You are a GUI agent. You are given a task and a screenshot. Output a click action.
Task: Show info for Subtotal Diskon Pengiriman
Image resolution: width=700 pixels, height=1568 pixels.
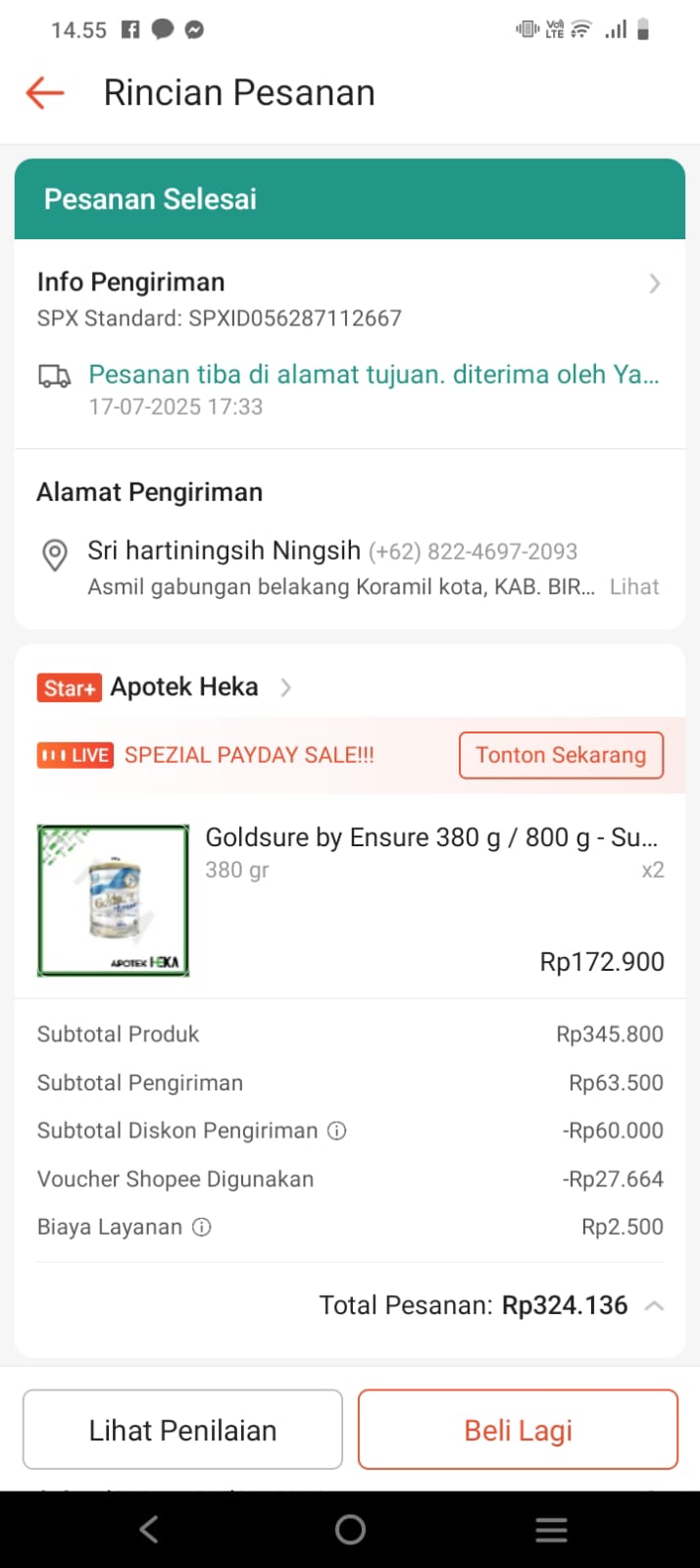pos(337,1131)
